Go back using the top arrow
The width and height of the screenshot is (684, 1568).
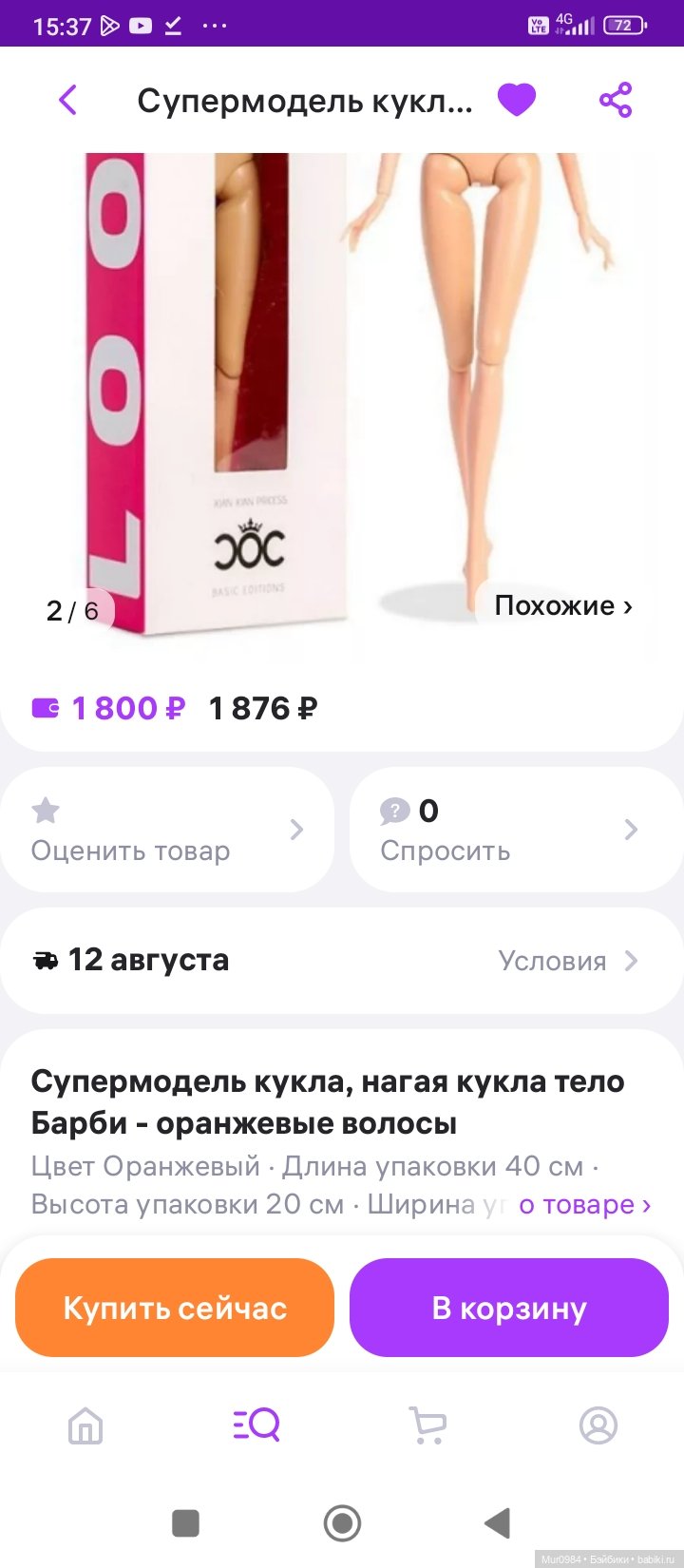coord(67,100)
